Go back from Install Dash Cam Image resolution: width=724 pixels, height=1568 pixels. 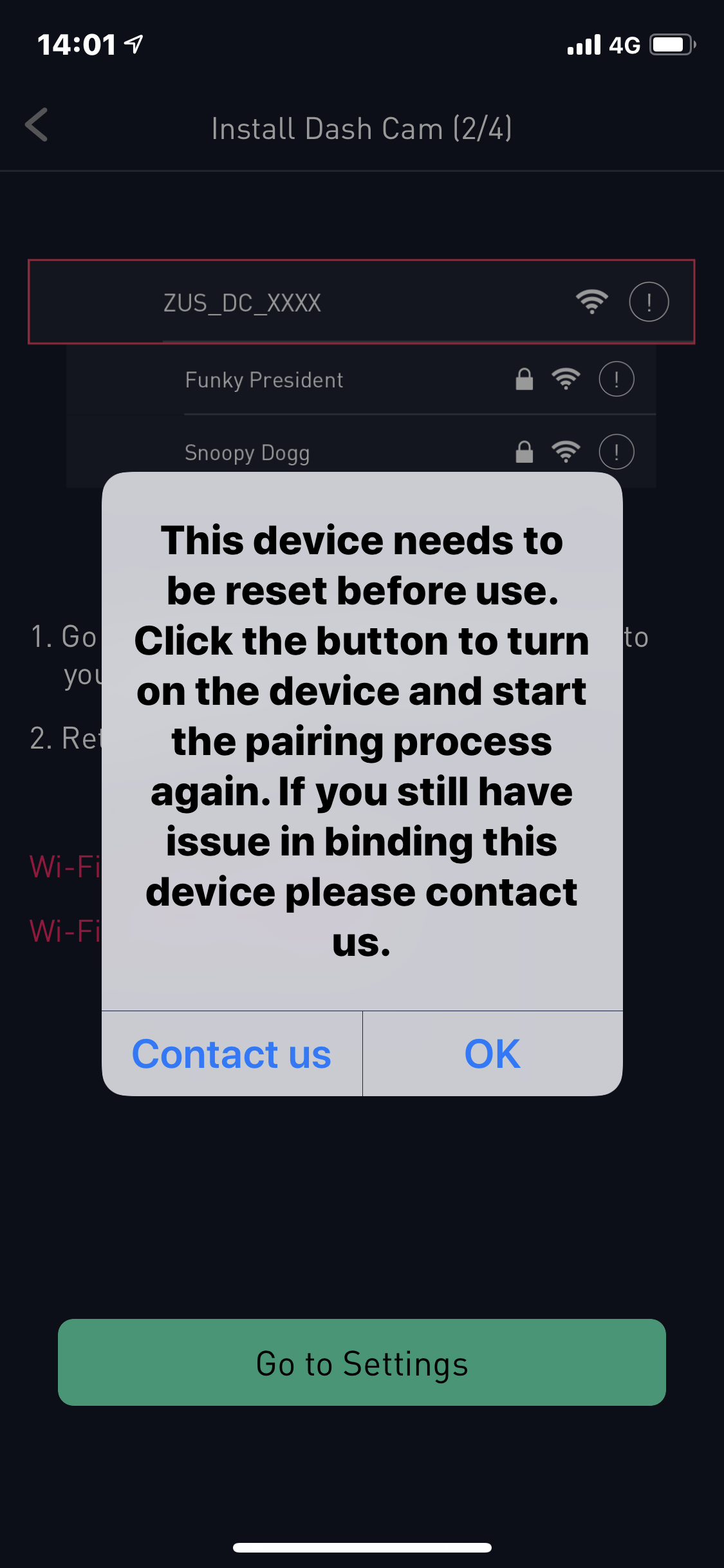pos(37,125)
